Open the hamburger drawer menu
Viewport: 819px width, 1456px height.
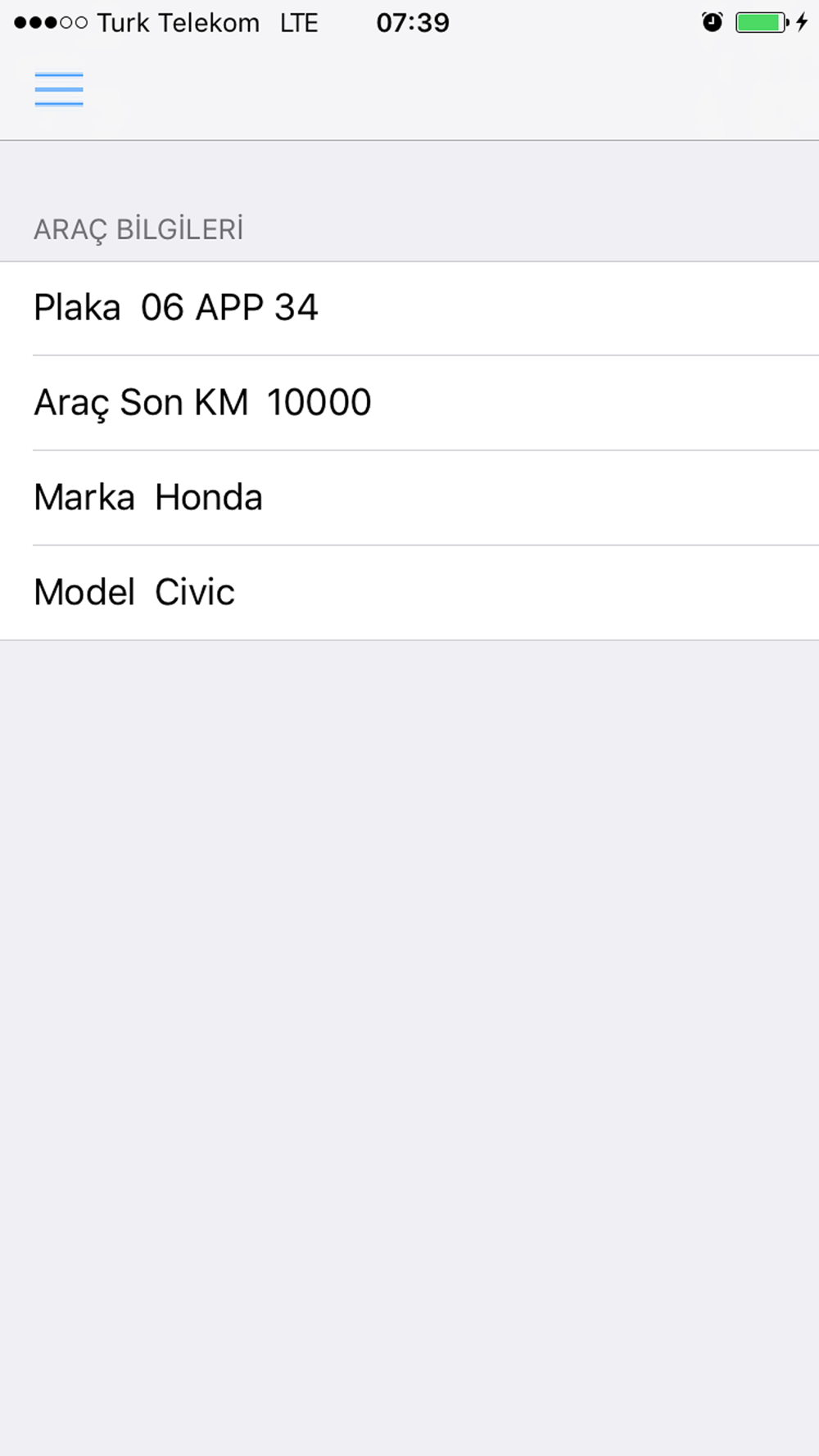click(x=59, y=90)
